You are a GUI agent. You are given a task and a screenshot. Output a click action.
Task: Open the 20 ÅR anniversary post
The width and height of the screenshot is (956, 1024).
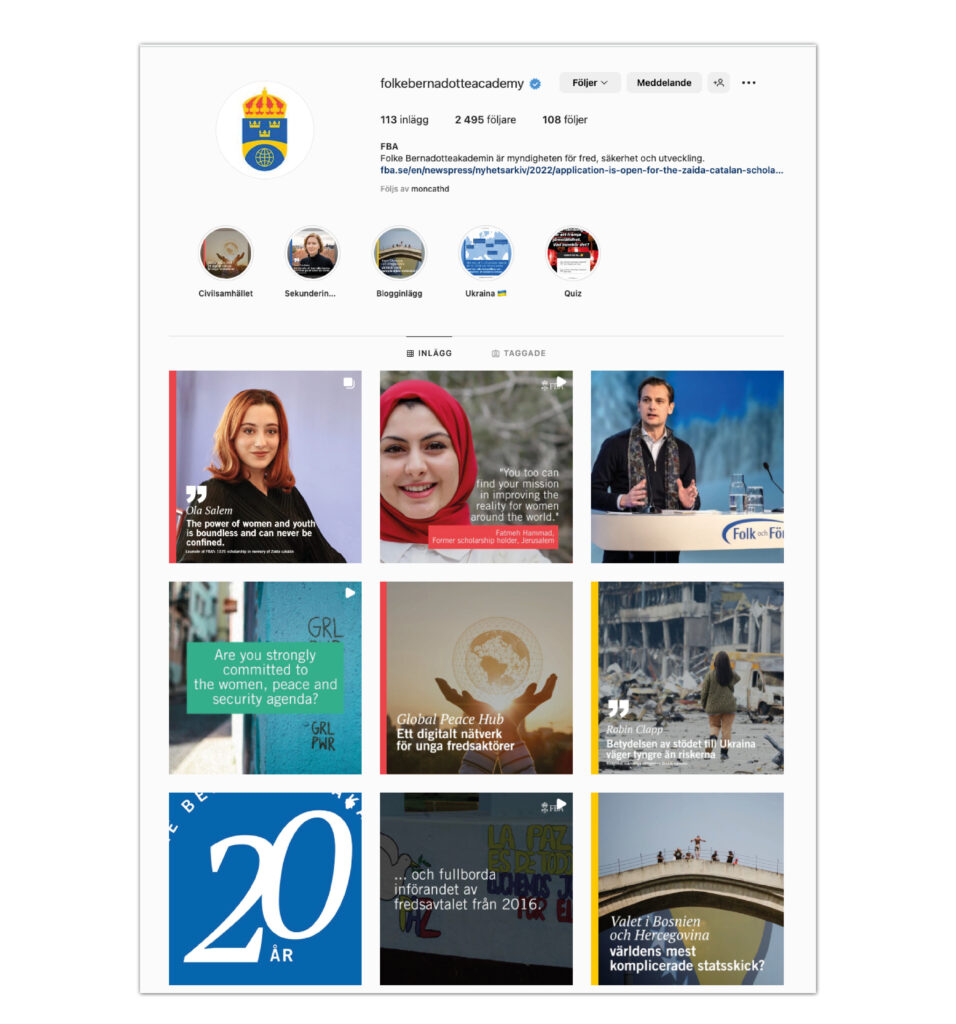pyautogui.click(x=265, y=889)
